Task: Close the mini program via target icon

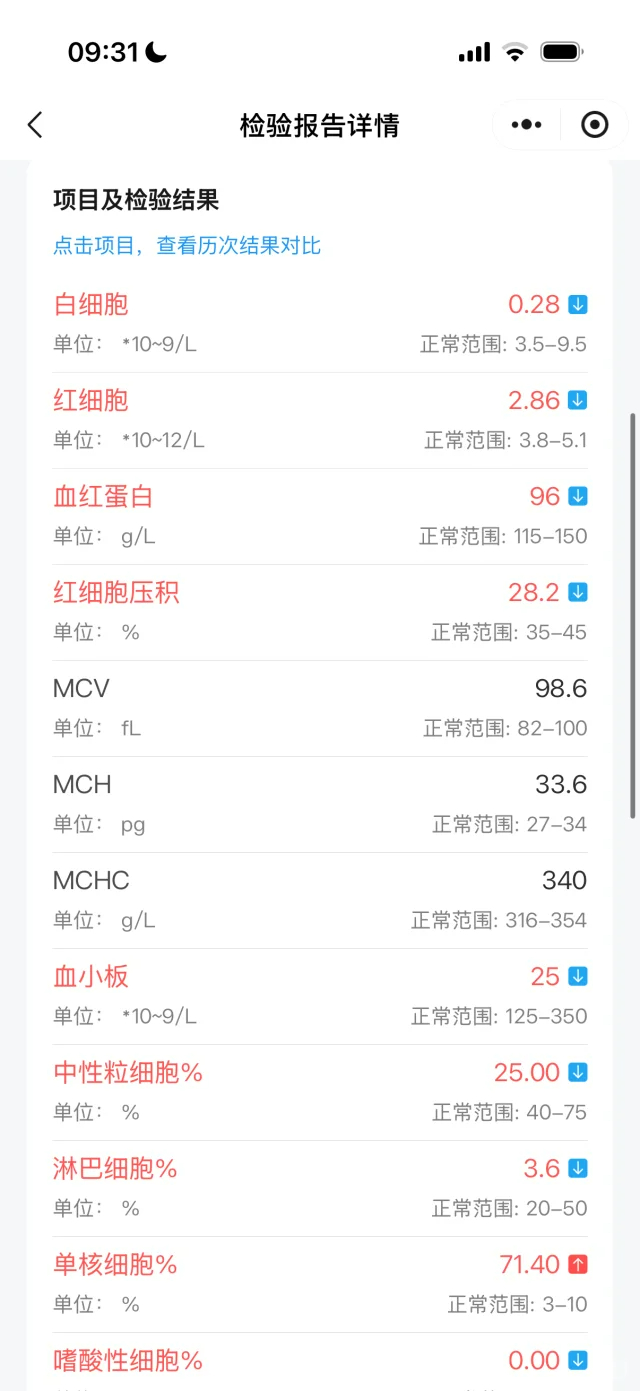Action: click(x=594, y=125)
